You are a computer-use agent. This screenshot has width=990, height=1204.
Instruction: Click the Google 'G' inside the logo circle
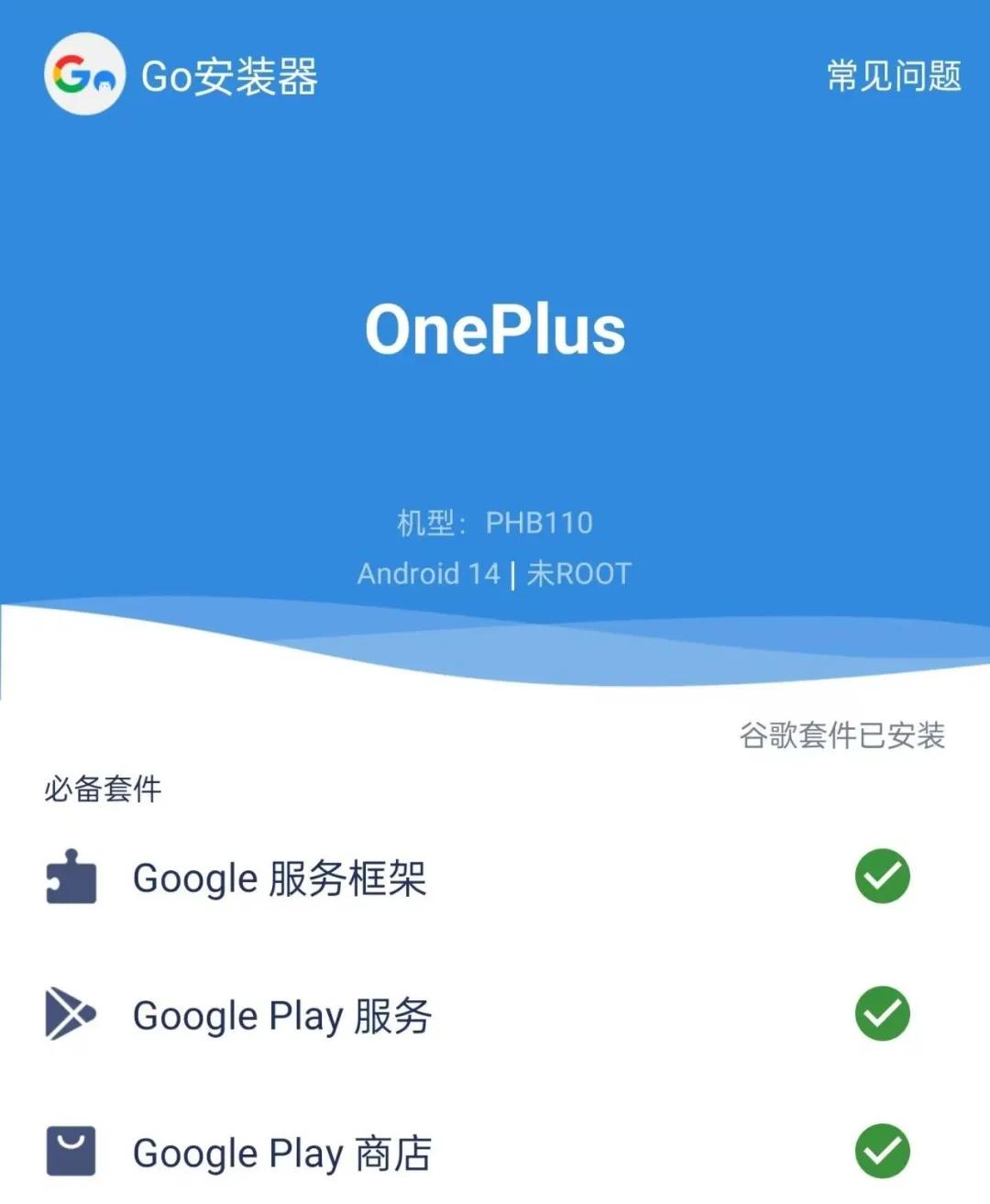pos(74,73)
